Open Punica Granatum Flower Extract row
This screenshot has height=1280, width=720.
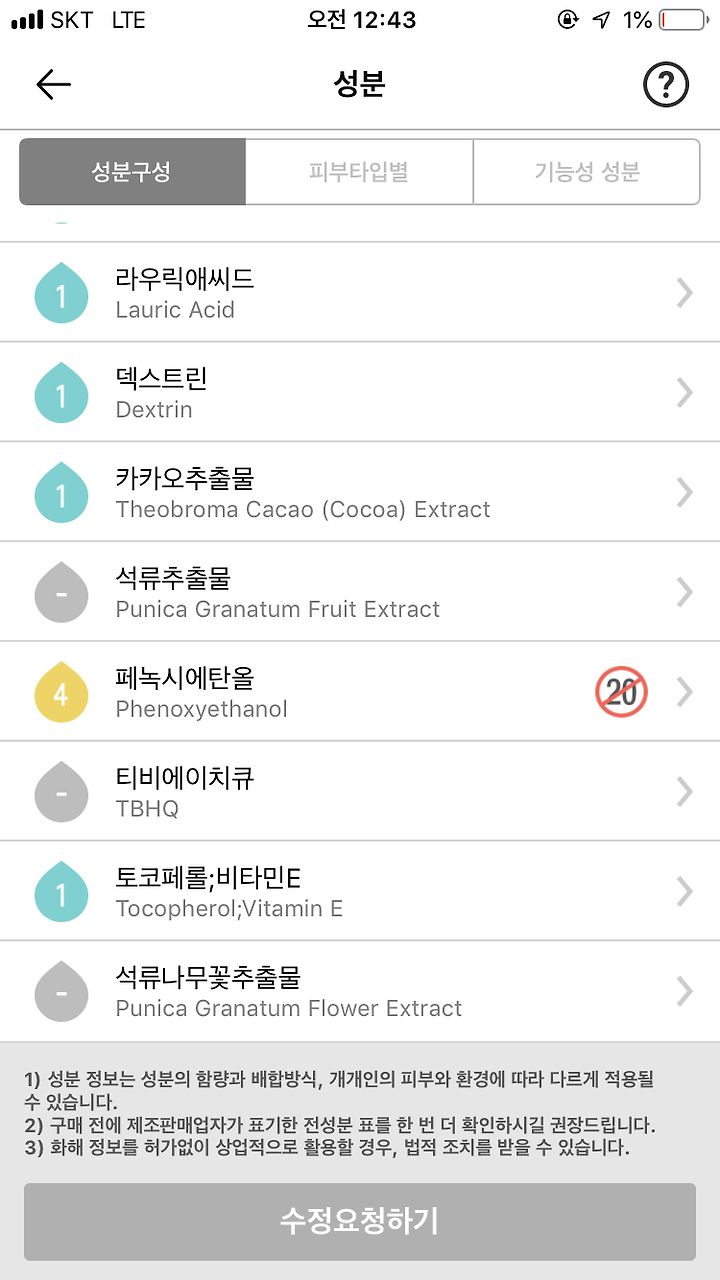pos(360,992)
